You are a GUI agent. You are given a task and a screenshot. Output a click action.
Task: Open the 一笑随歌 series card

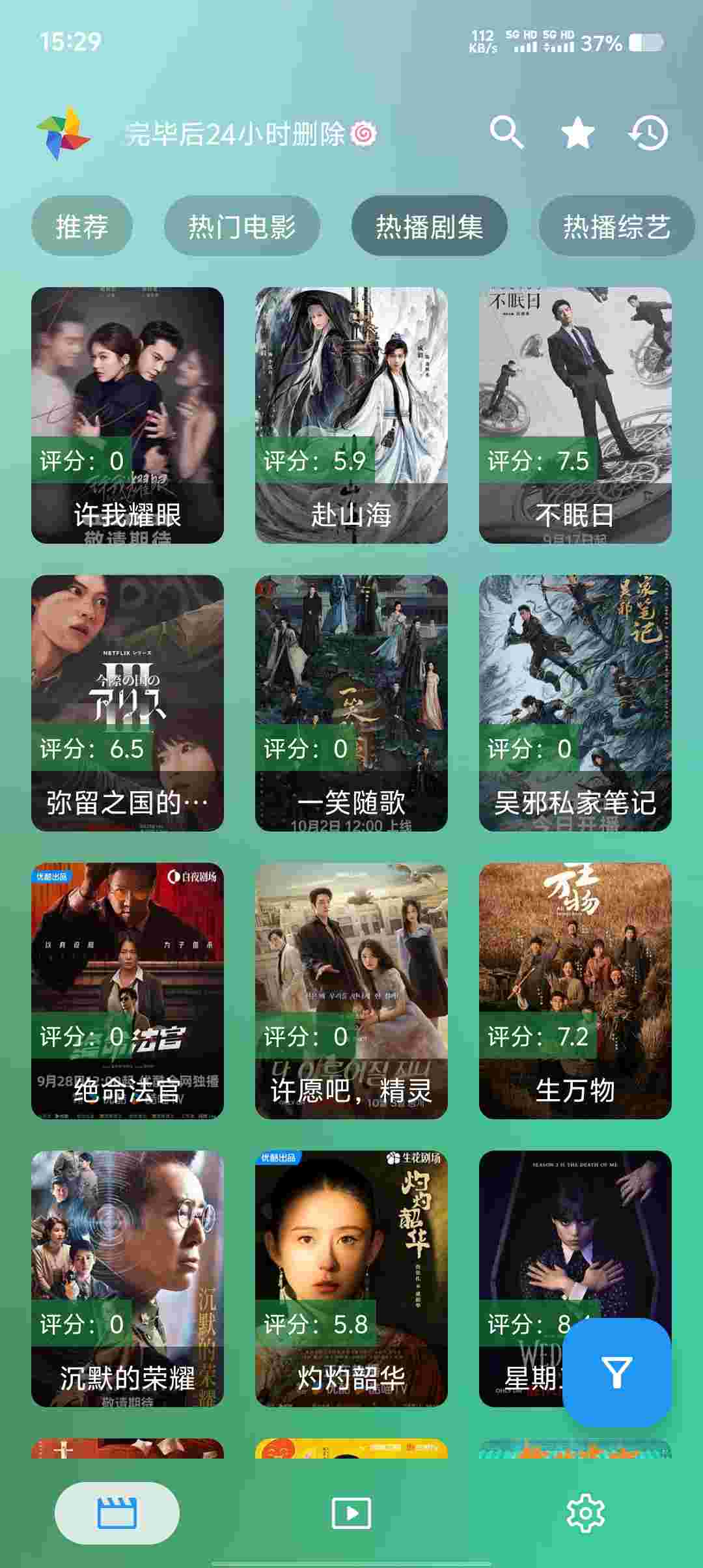(x=351, y=703)
